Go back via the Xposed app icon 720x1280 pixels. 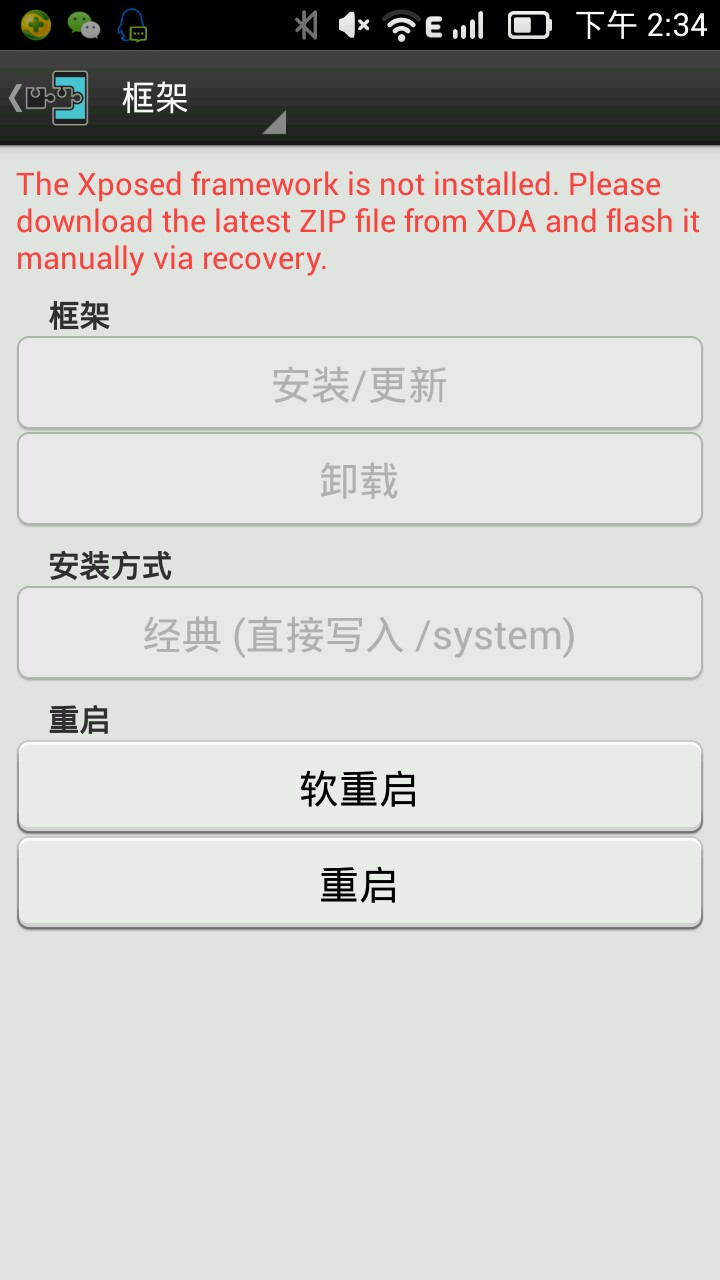(50, 98)
